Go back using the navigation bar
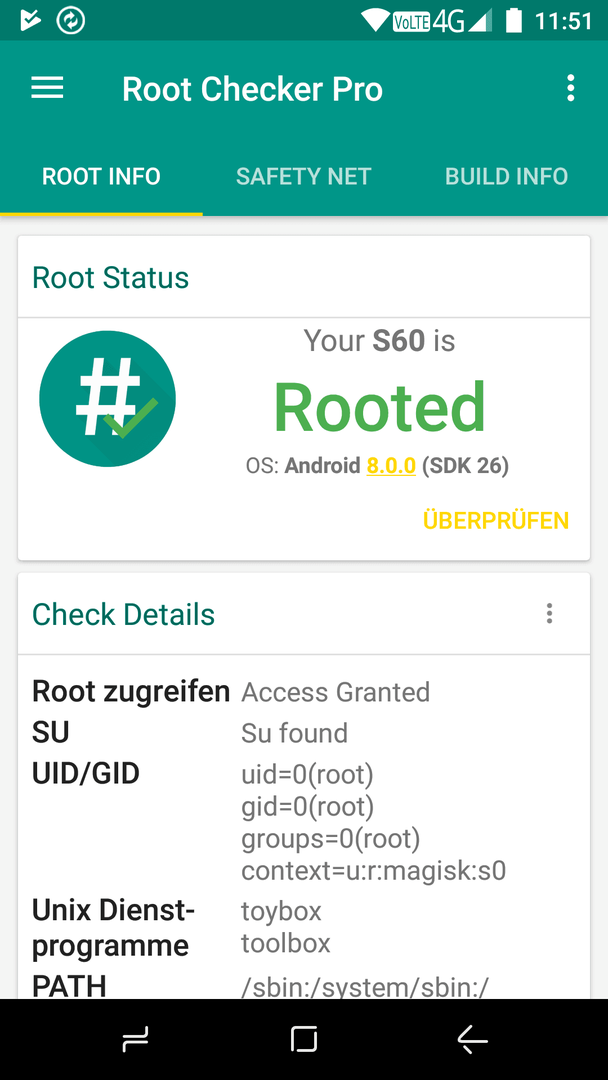This screenshot has width=608, height=1080. pyautogui.click(x=472, y=1039)
